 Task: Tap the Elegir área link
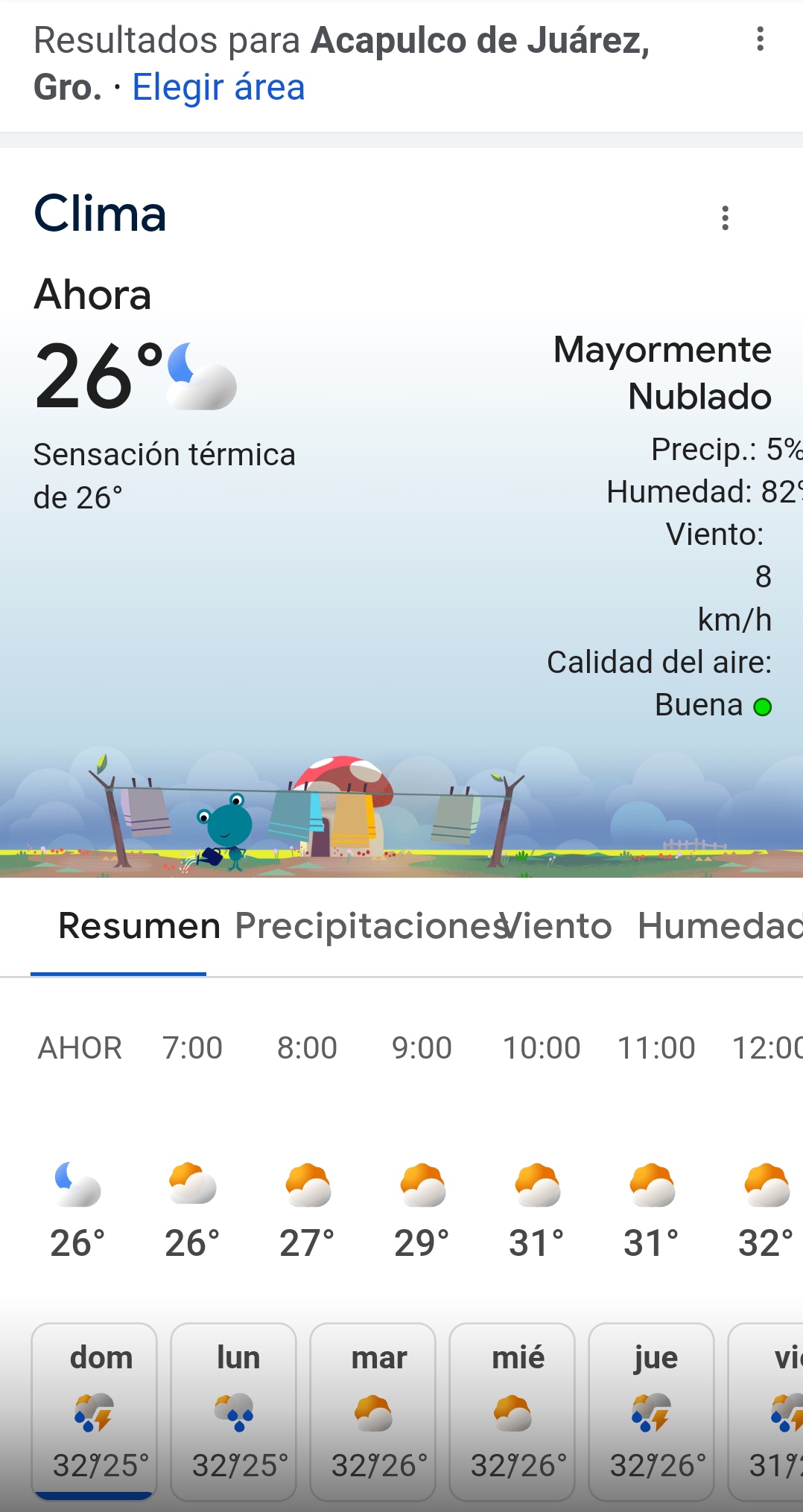(x=218, y=87)
